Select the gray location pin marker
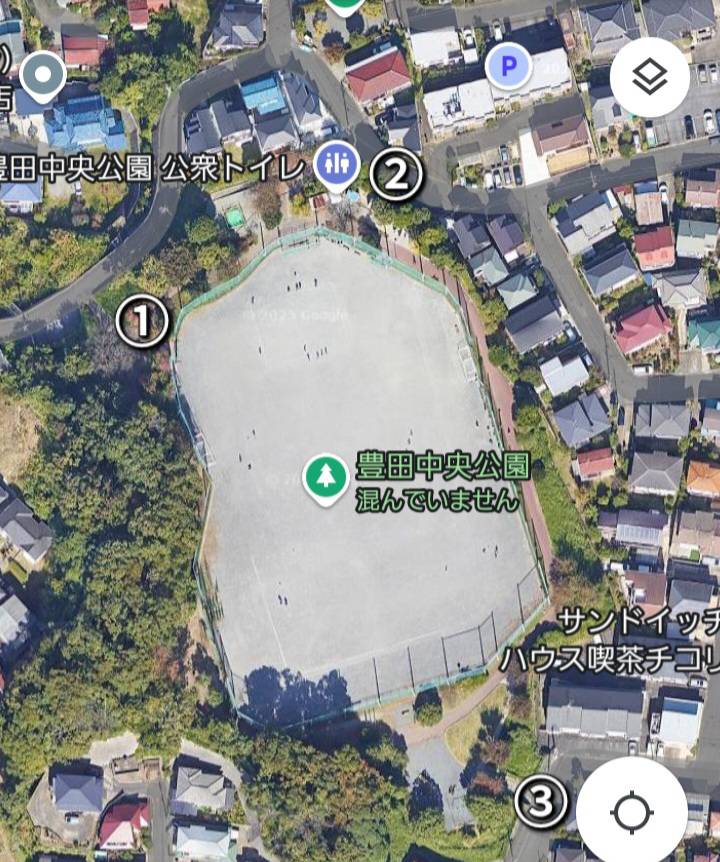This screenshot has height=862, width=720. pyautogui.click(x=42, y=76)
